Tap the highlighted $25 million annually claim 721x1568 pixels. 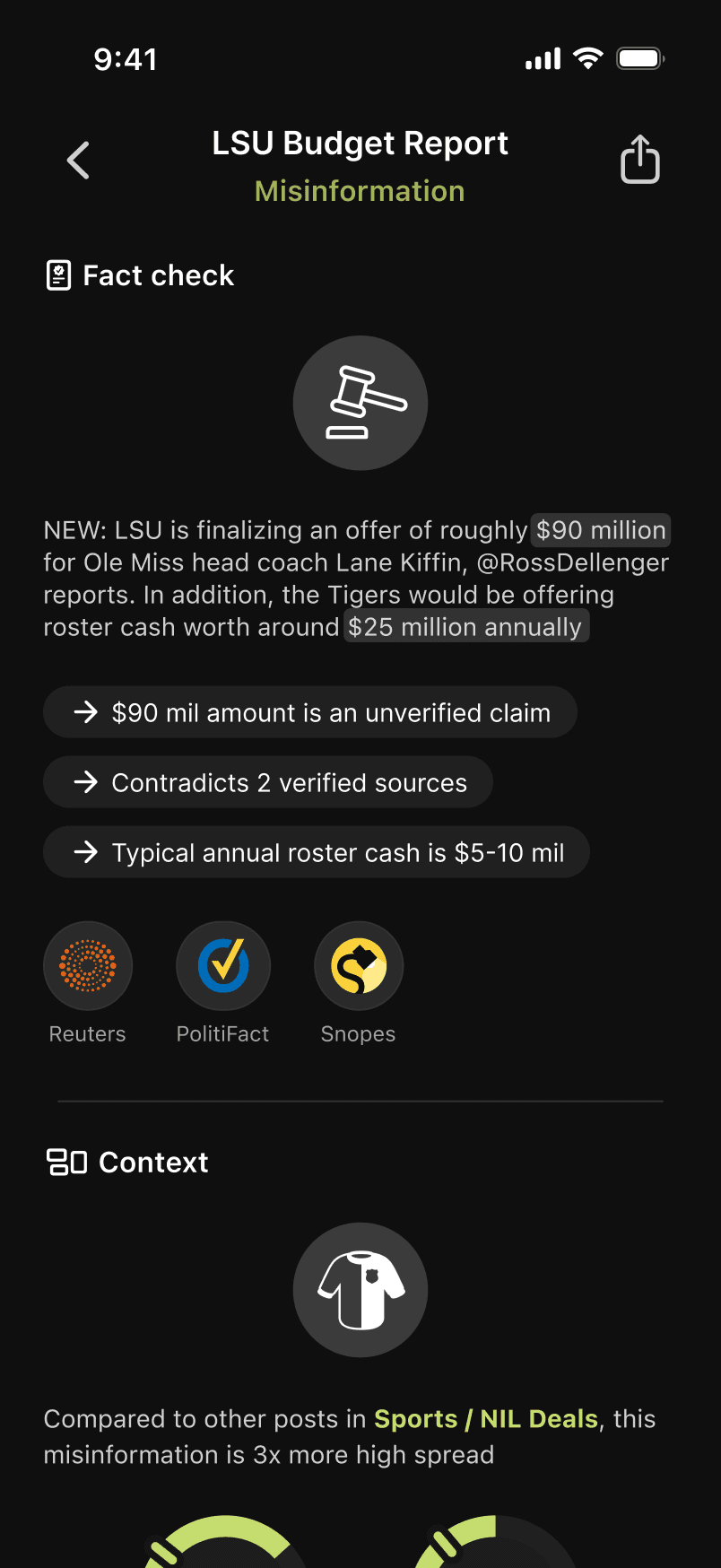coord(465,627)
